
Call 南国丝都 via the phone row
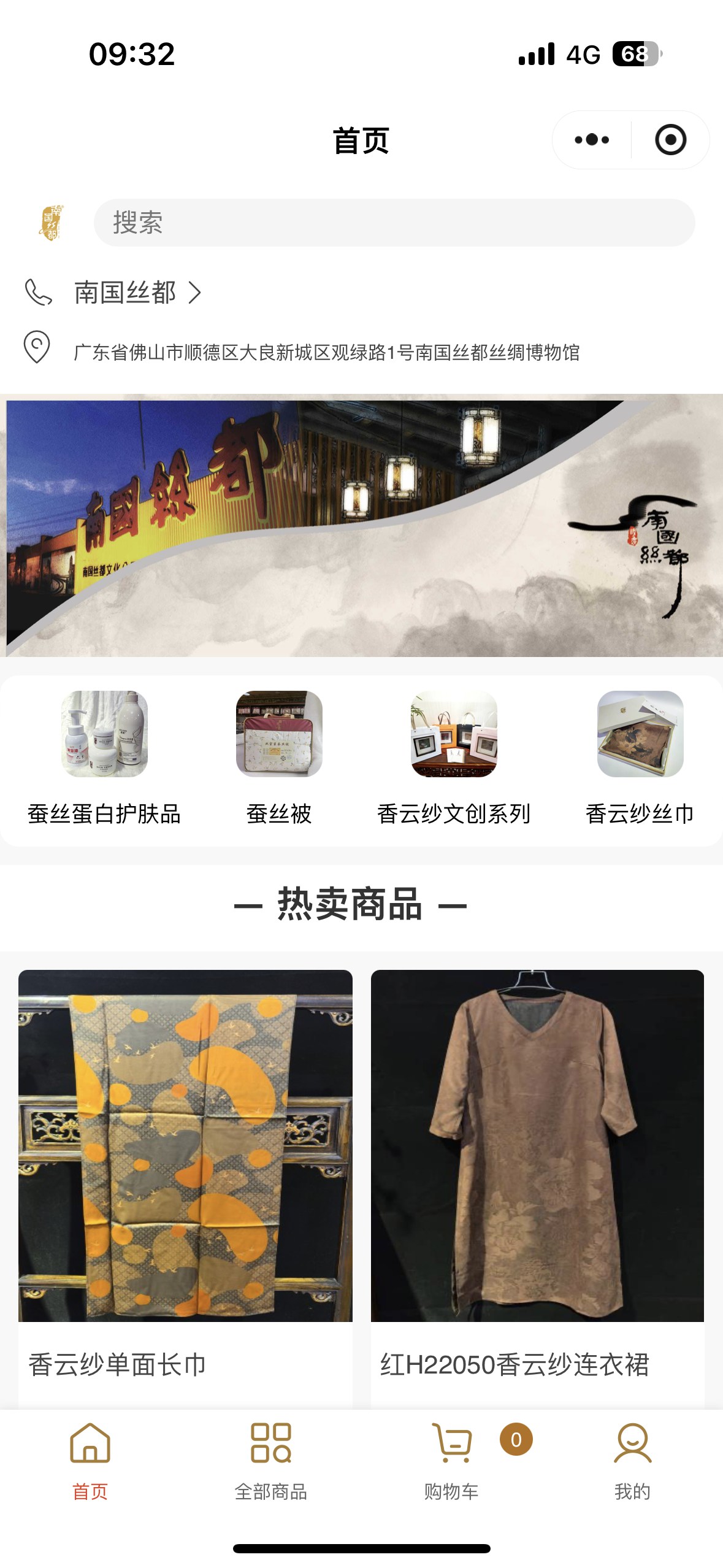coord(124,293)
